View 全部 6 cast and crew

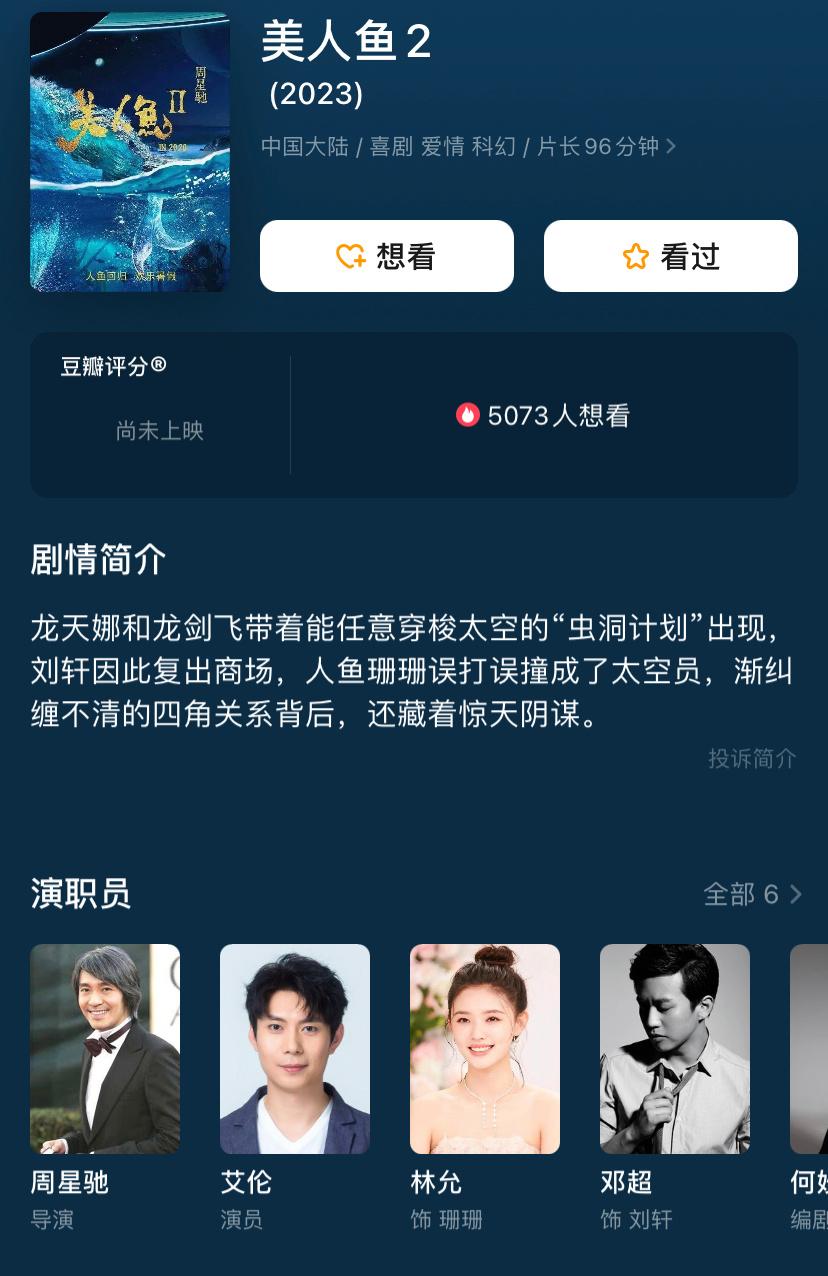[752, 893]
